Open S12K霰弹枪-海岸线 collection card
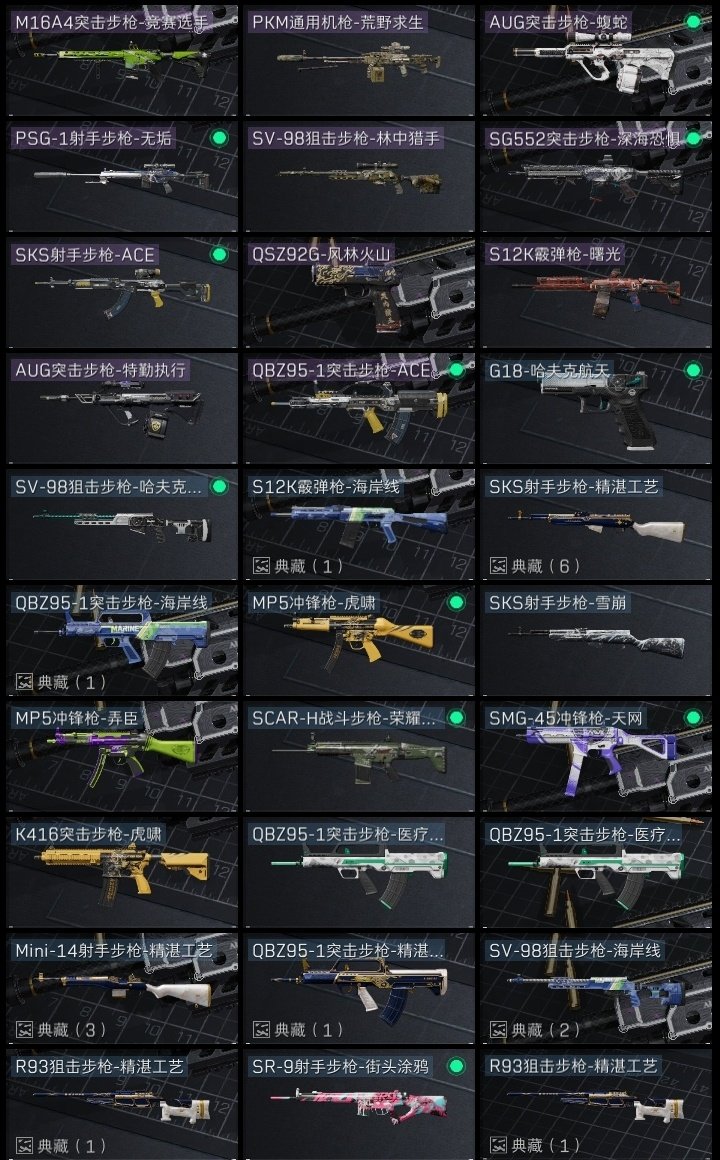Image resolution: width=720 pixels, height=1160 pixels. pyautogui.click(x=359, y=522)
